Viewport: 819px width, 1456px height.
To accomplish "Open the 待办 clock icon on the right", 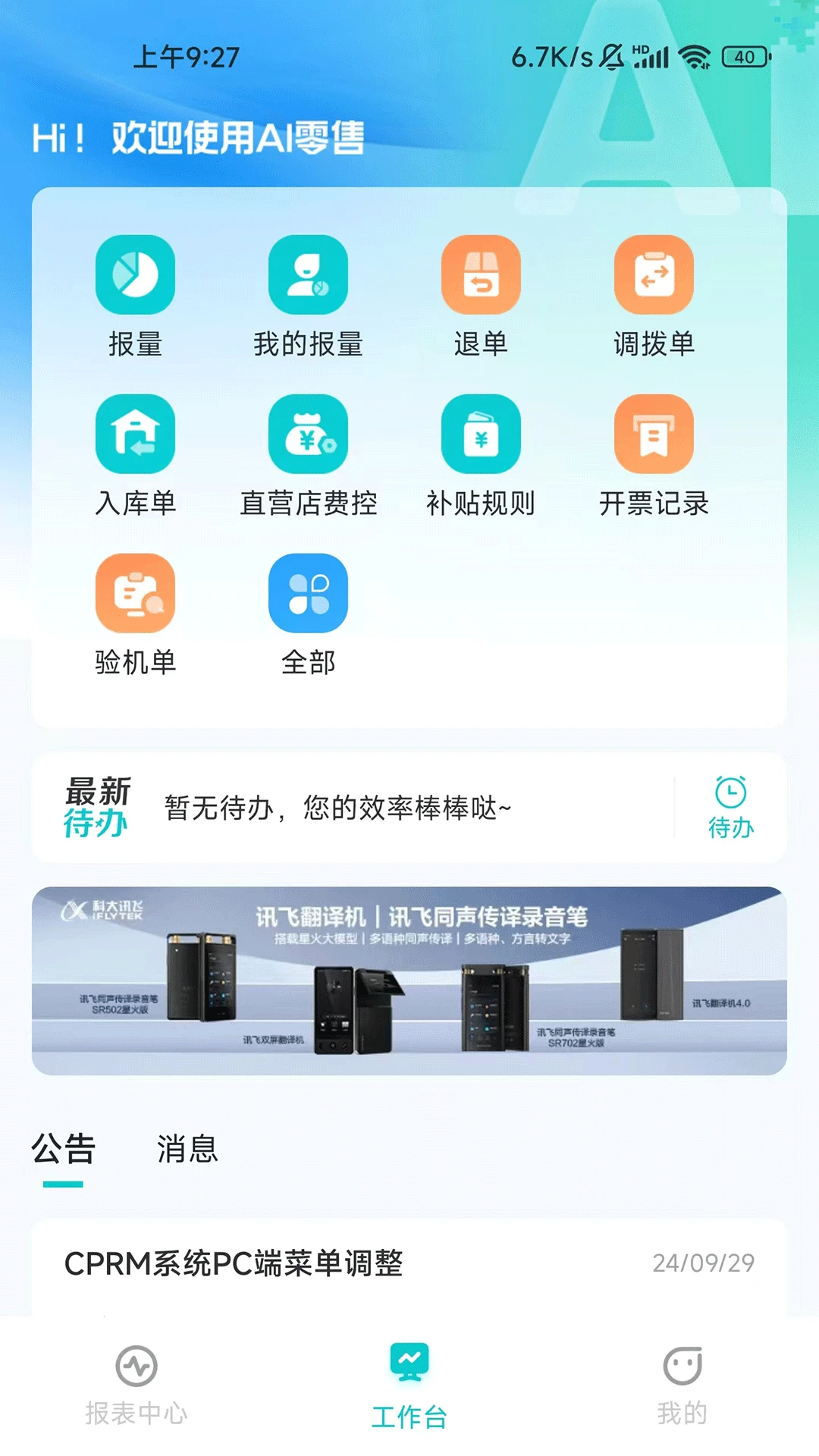I will (730, 792).
